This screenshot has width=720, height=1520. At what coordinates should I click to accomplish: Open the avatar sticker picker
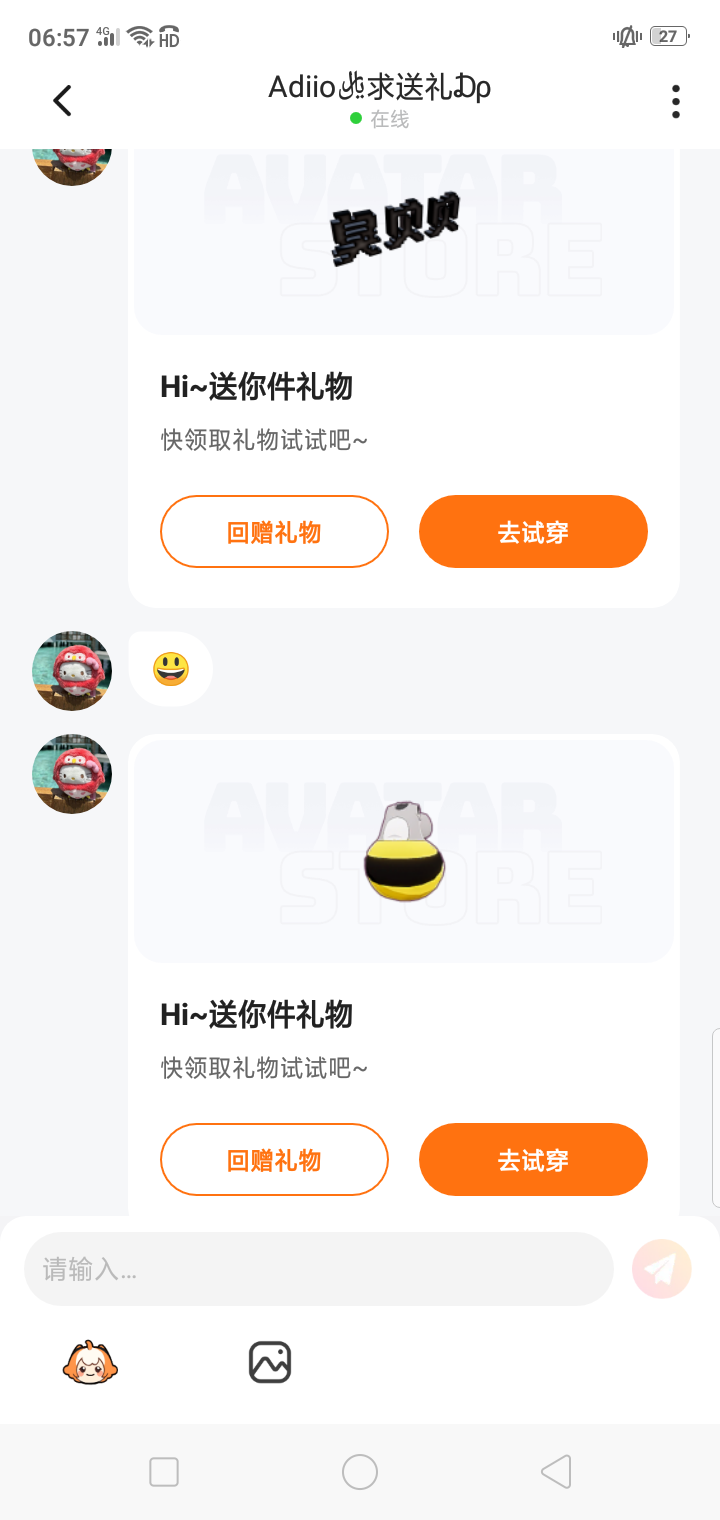click(x=90, y=1362)
